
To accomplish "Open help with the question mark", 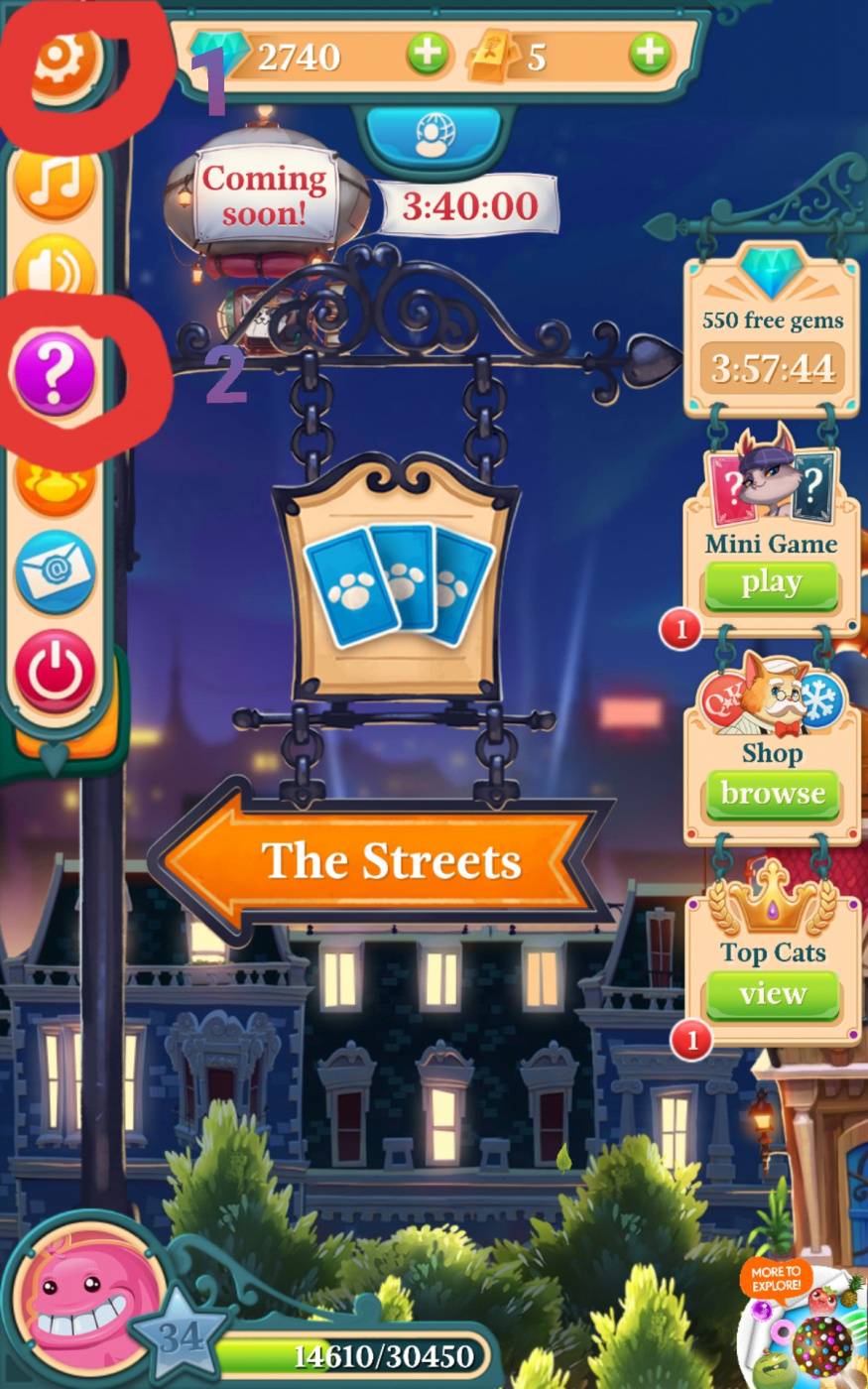I will coord(56,373).
